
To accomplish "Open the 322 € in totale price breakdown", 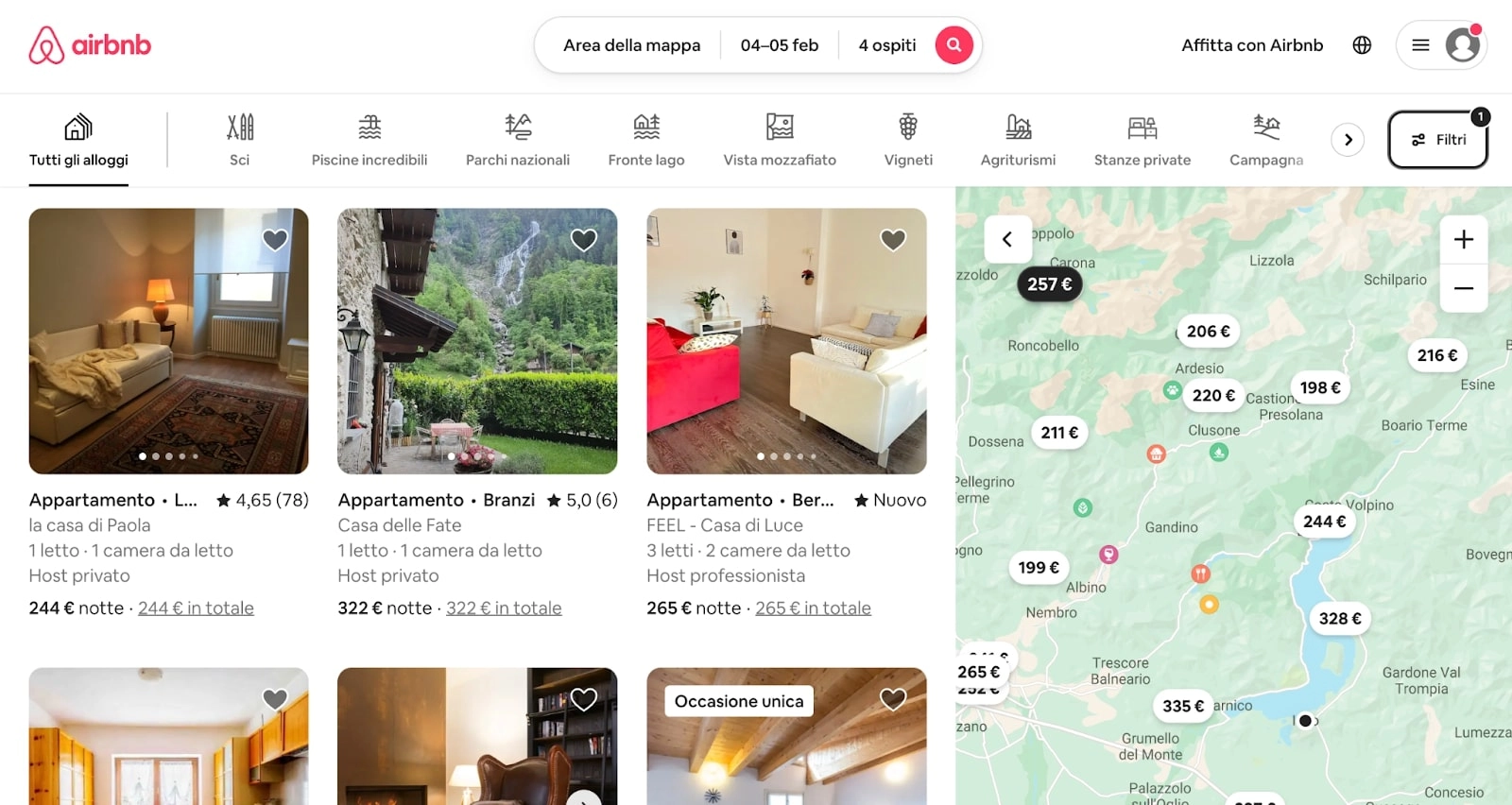I will (504, 608).
